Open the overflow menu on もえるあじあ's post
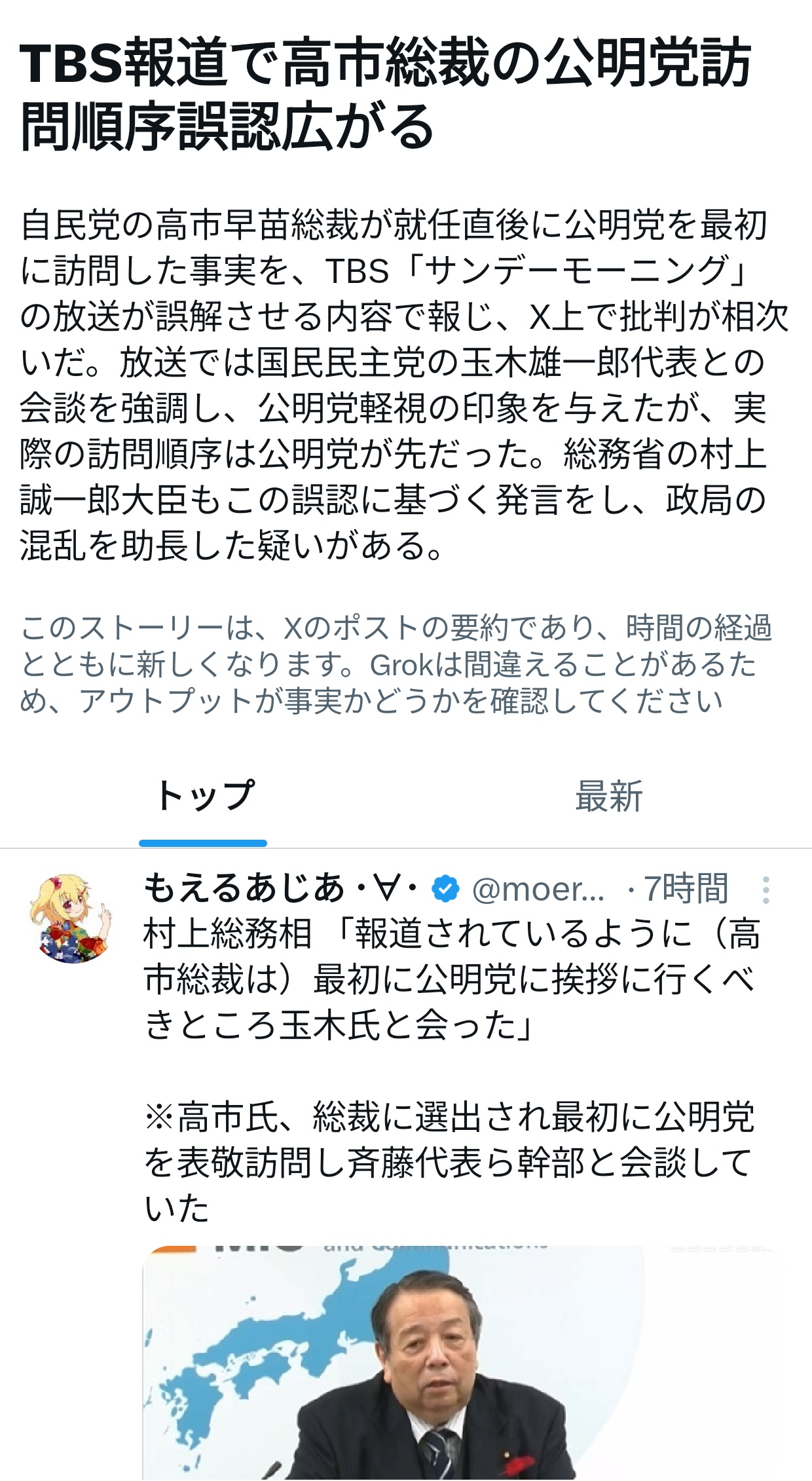Image resolution: width=812 pixels, height=1481 pixels. [766, 890]
